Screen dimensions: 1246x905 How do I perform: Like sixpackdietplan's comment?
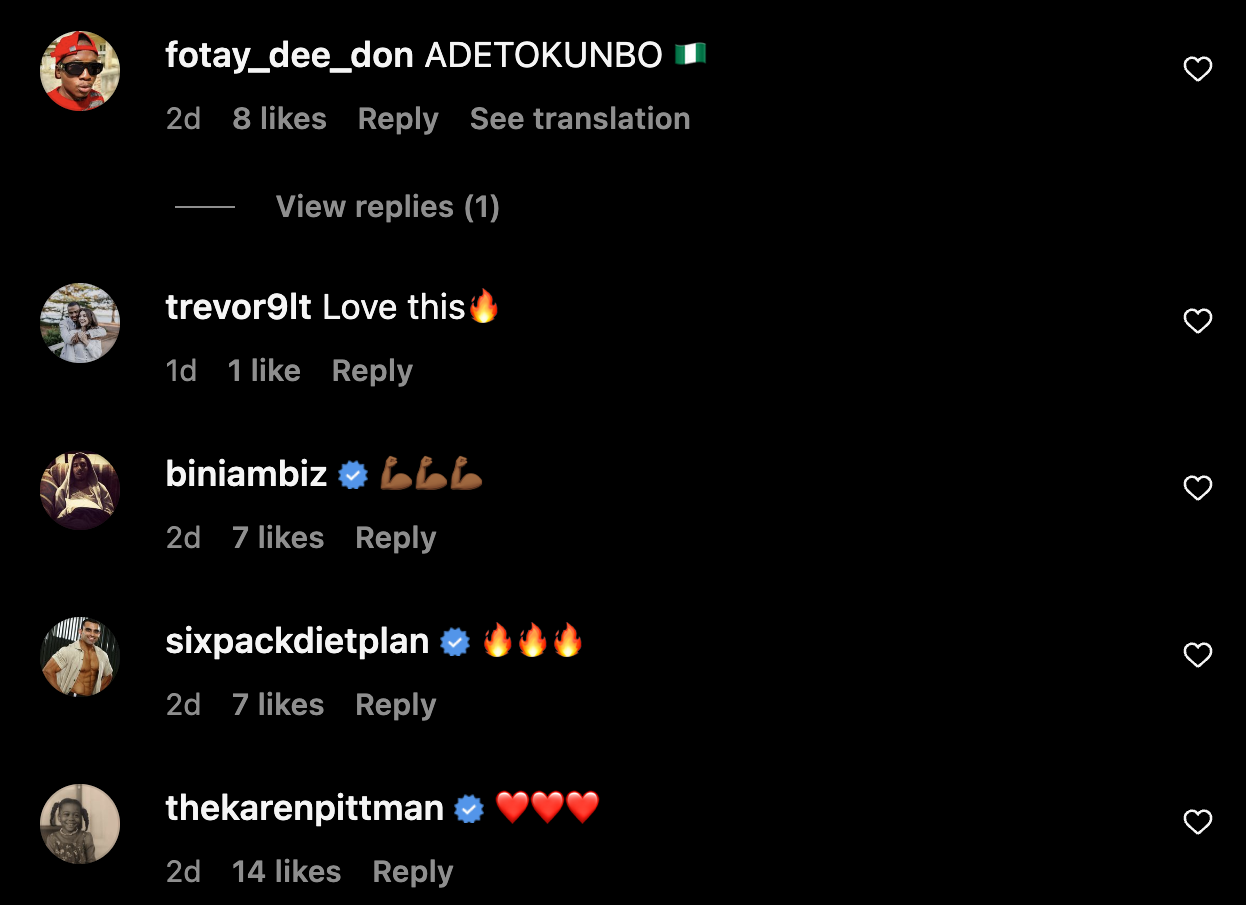(x=1197, y=655)
